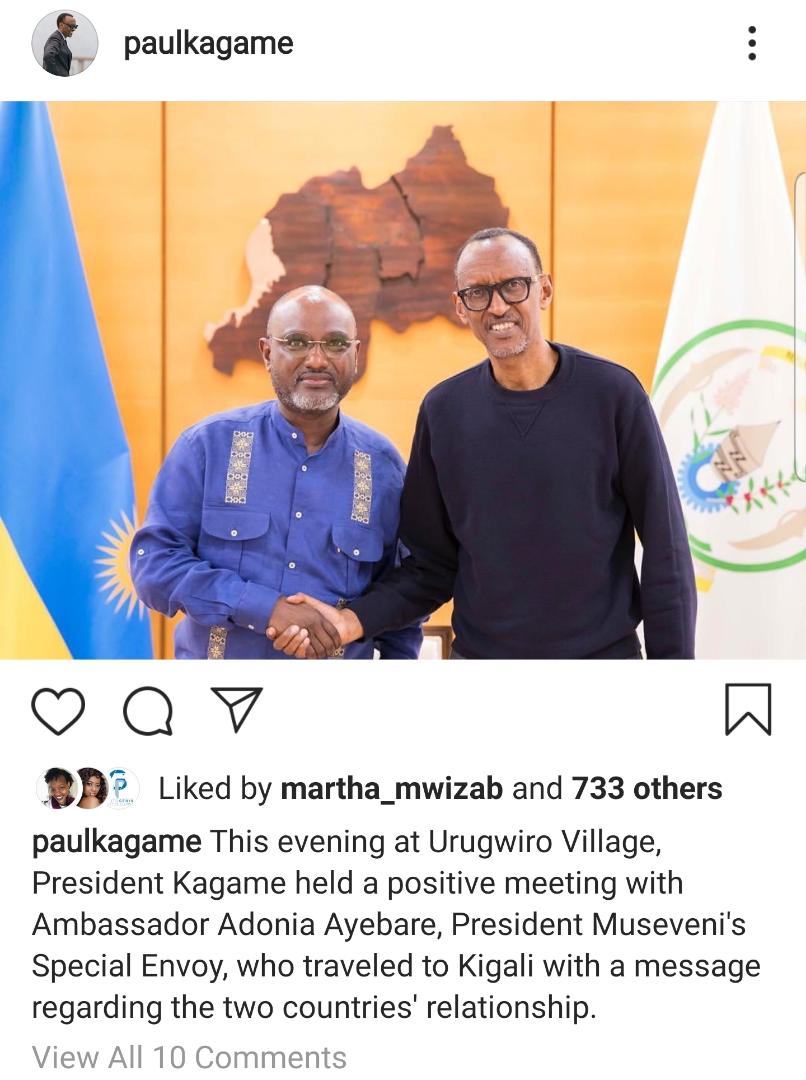View the 733 others who liked
Image resolution: width=806 pixels, height=1080 pixels.
[x=646, y=789]
